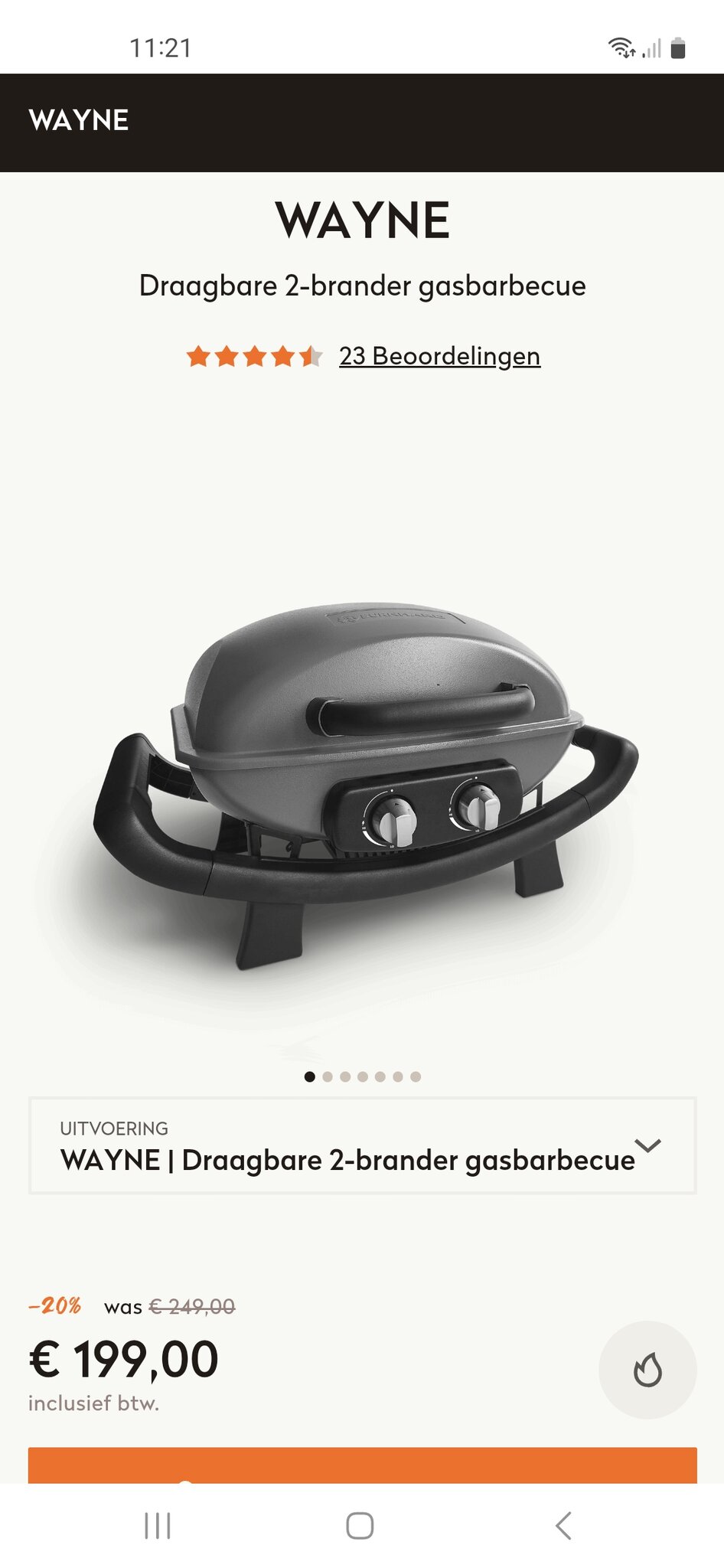Go back with the system back button
This screenshot has height=1568, width=724.
click(564, 1525)
